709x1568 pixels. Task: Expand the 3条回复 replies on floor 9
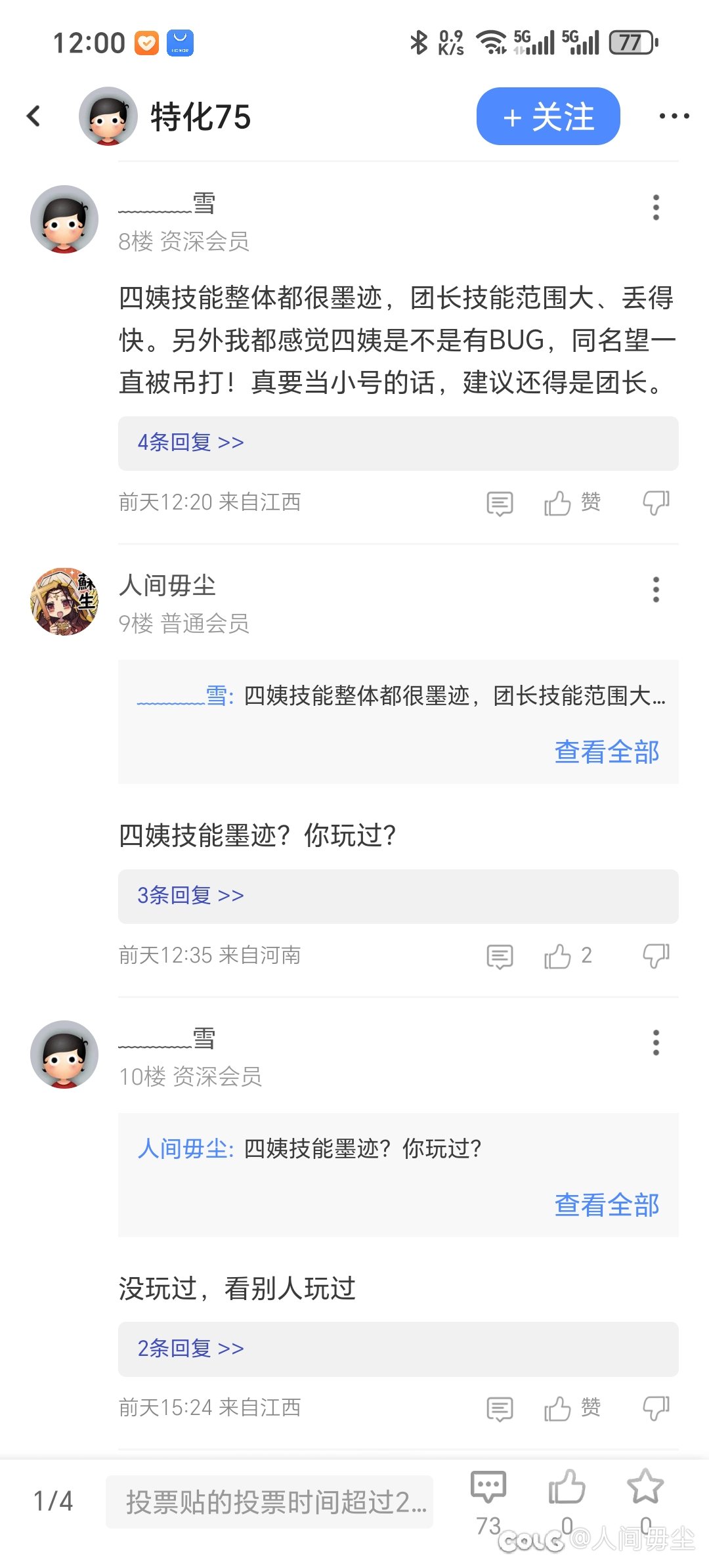398,896
